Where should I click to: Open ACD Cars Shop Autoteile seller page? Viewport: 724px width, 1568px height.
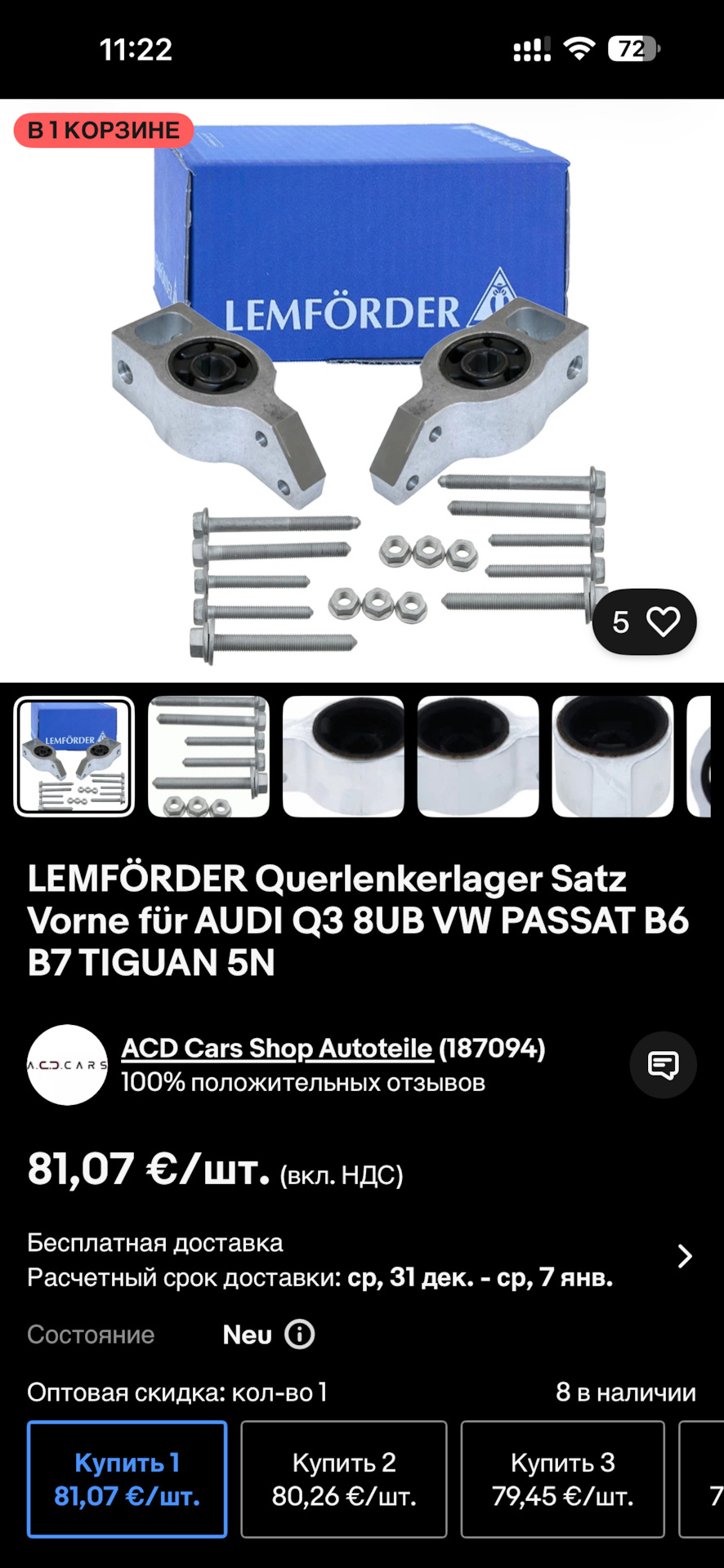(x=276, y=1048)
